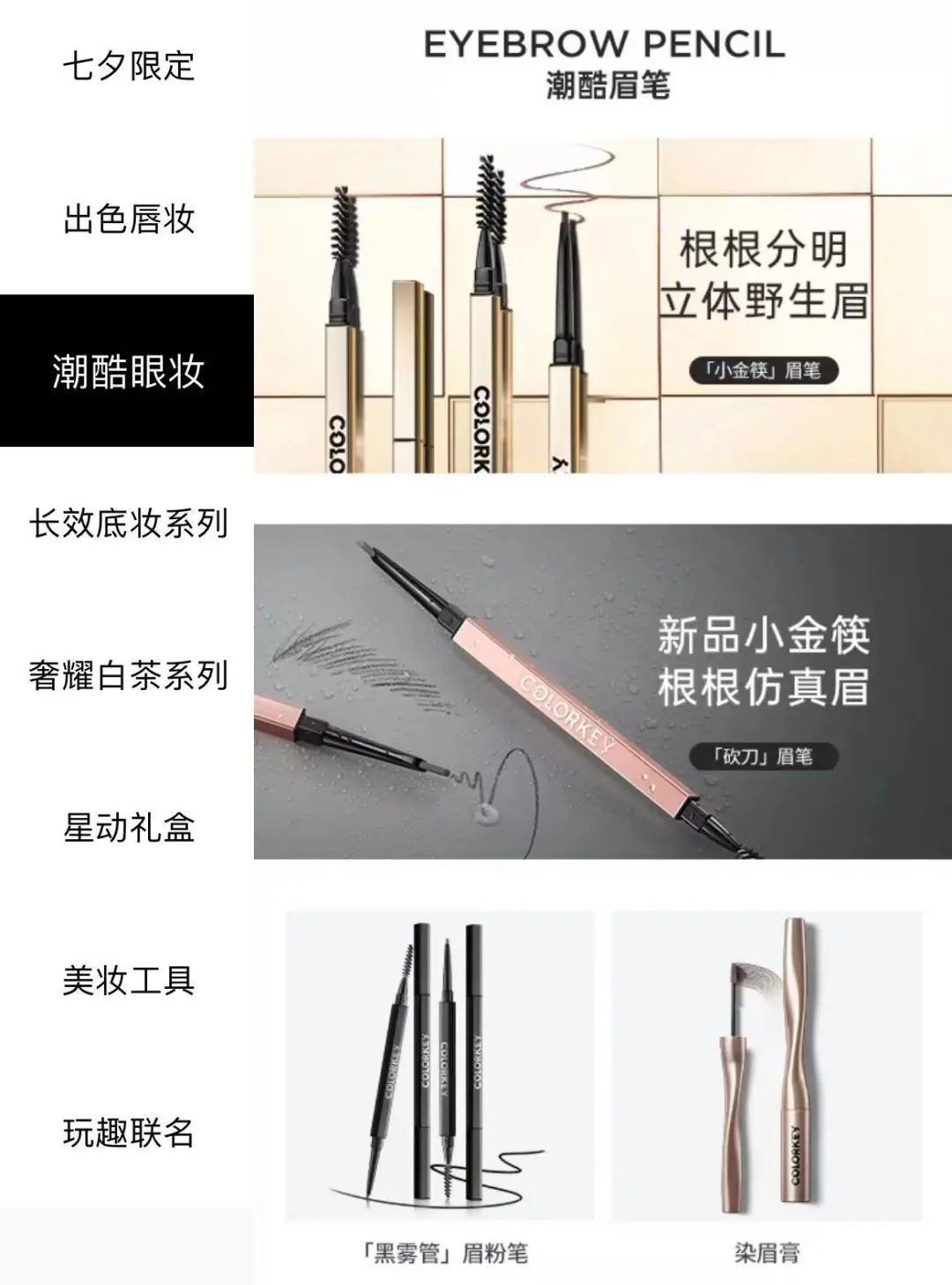Go to 长效底妆系列 category

click(128, 524)
